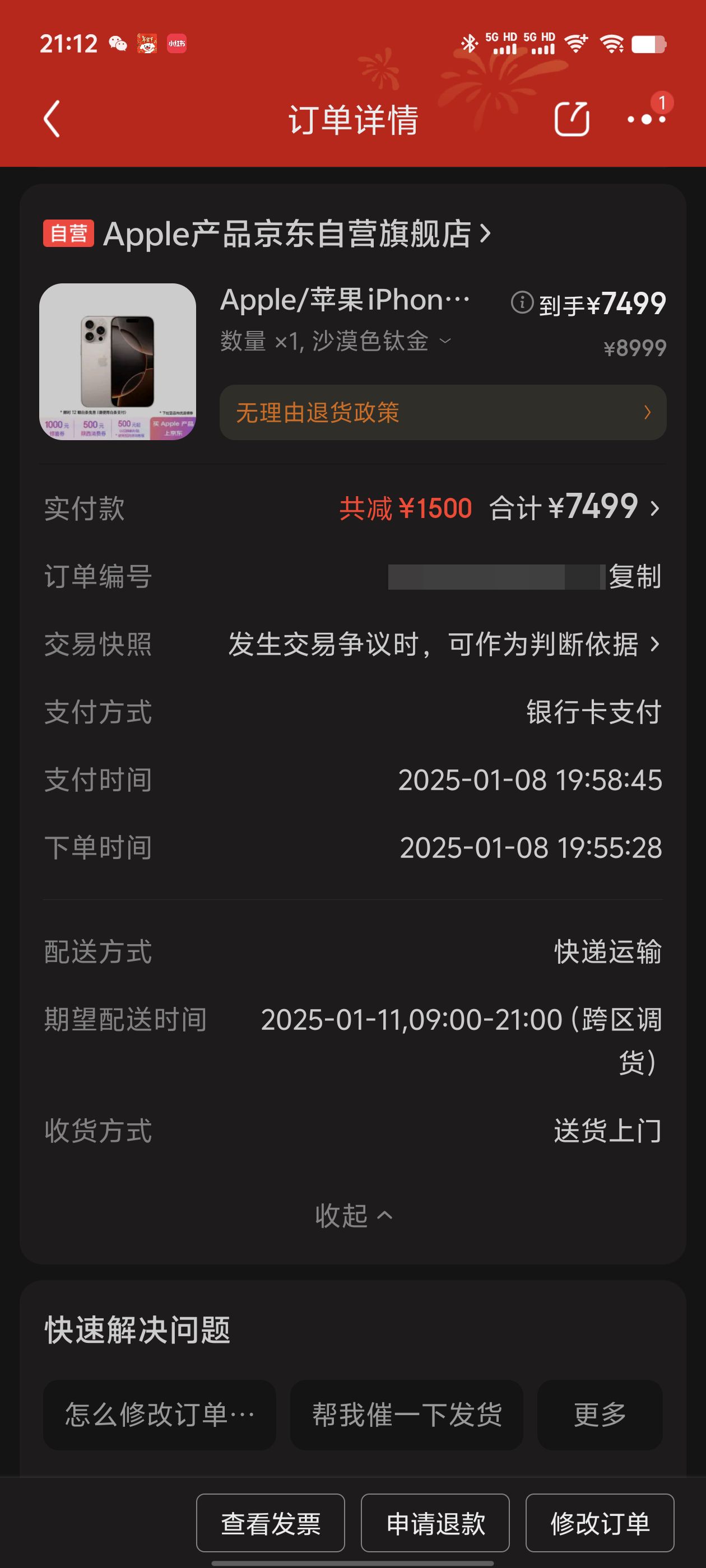Tap 申请退款 to request refund
The height and width of the screenshot is (1568, 706).
click(x=435, y=1524)
